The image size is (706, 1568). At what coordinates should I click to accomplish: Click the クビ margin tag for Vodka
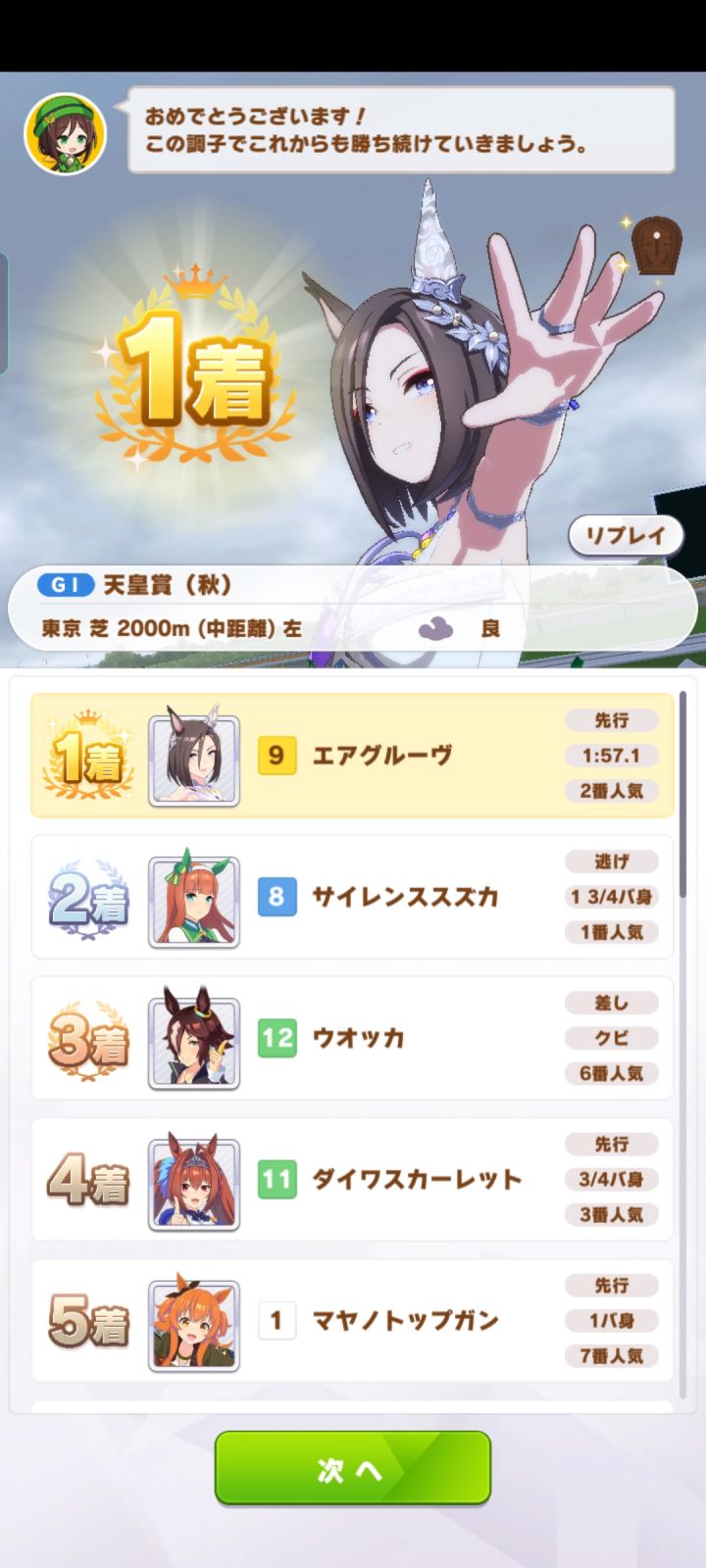[611, 1039]
